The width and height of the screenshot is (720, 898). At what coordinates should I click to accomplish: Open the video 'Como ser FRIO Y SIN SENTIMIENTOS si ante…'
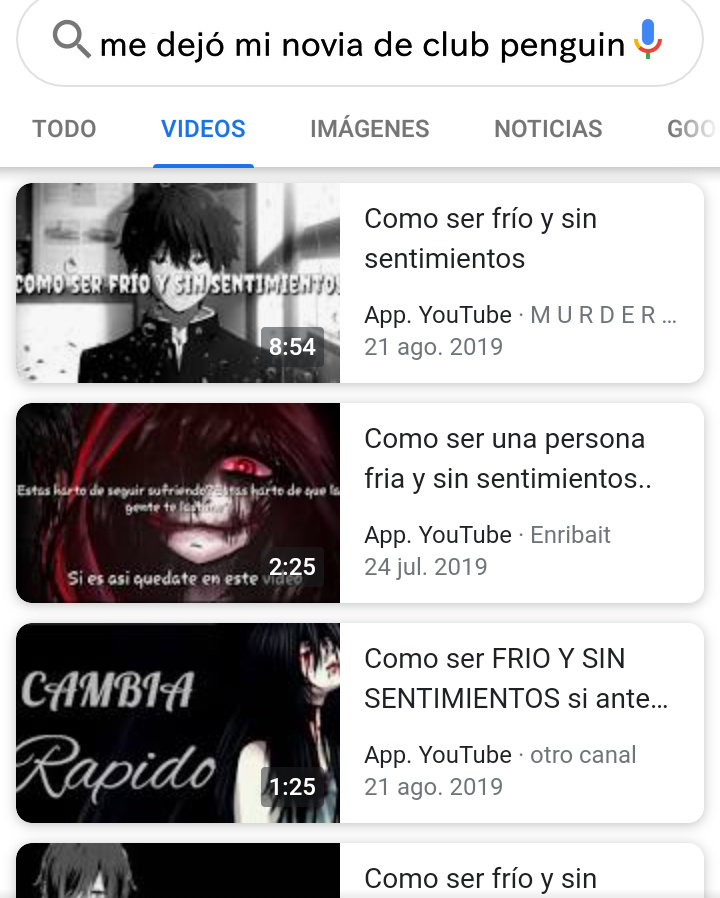pos(515,679)
